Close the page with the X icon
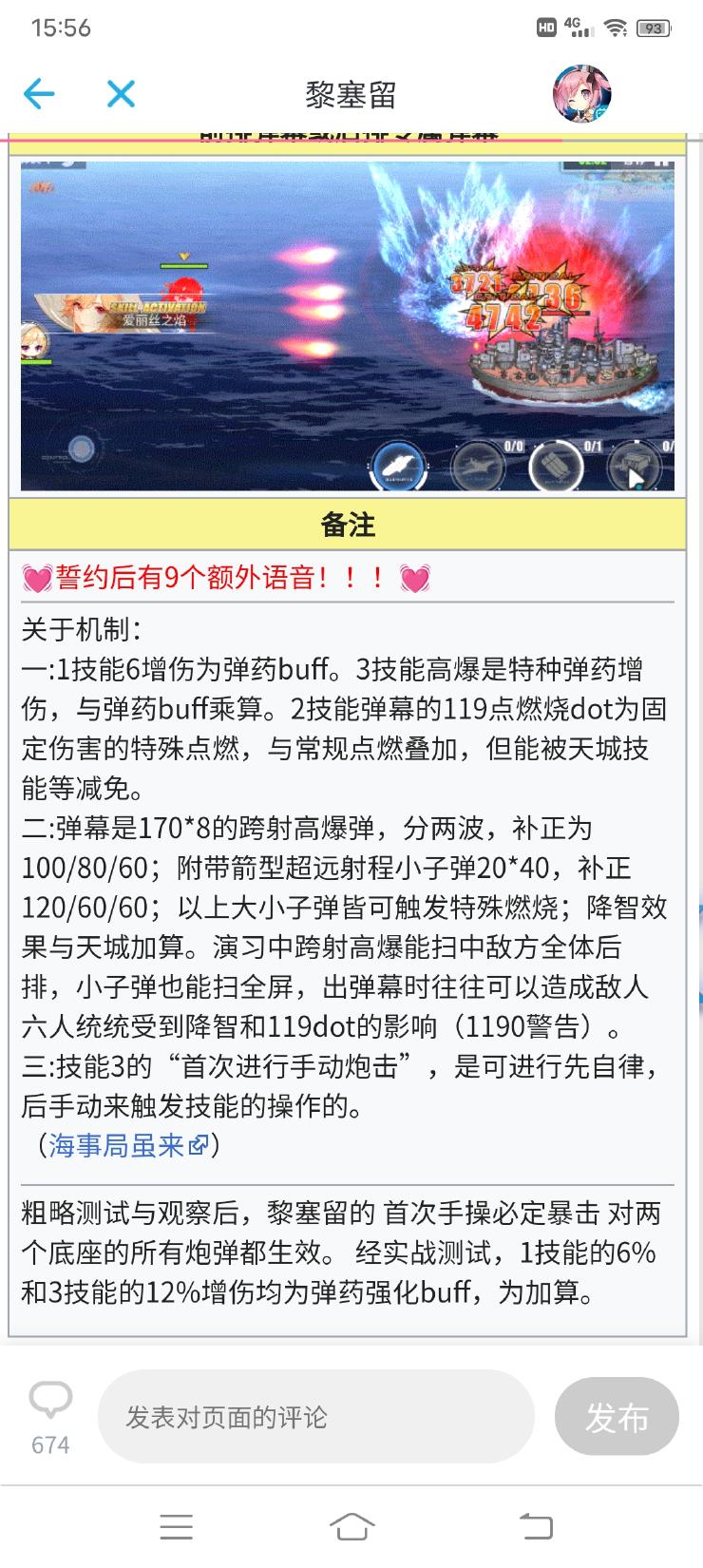This screenshot has height=1568, width=703. coord(121,93)
